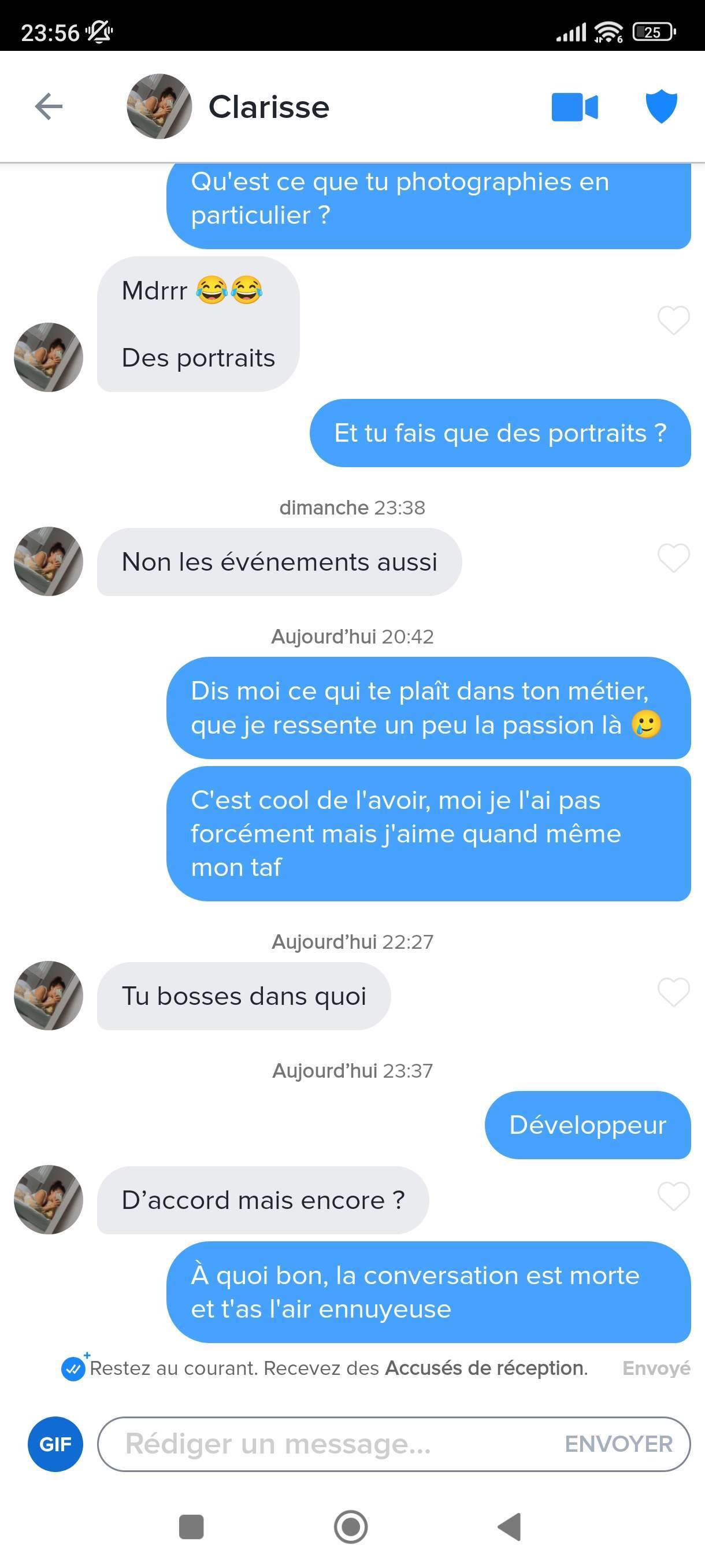Image resolution: width=705 pixels, height=1568 pixels.
Task: Go back using the header arrow
Action: pyautogui.click(x=49, y=107)
